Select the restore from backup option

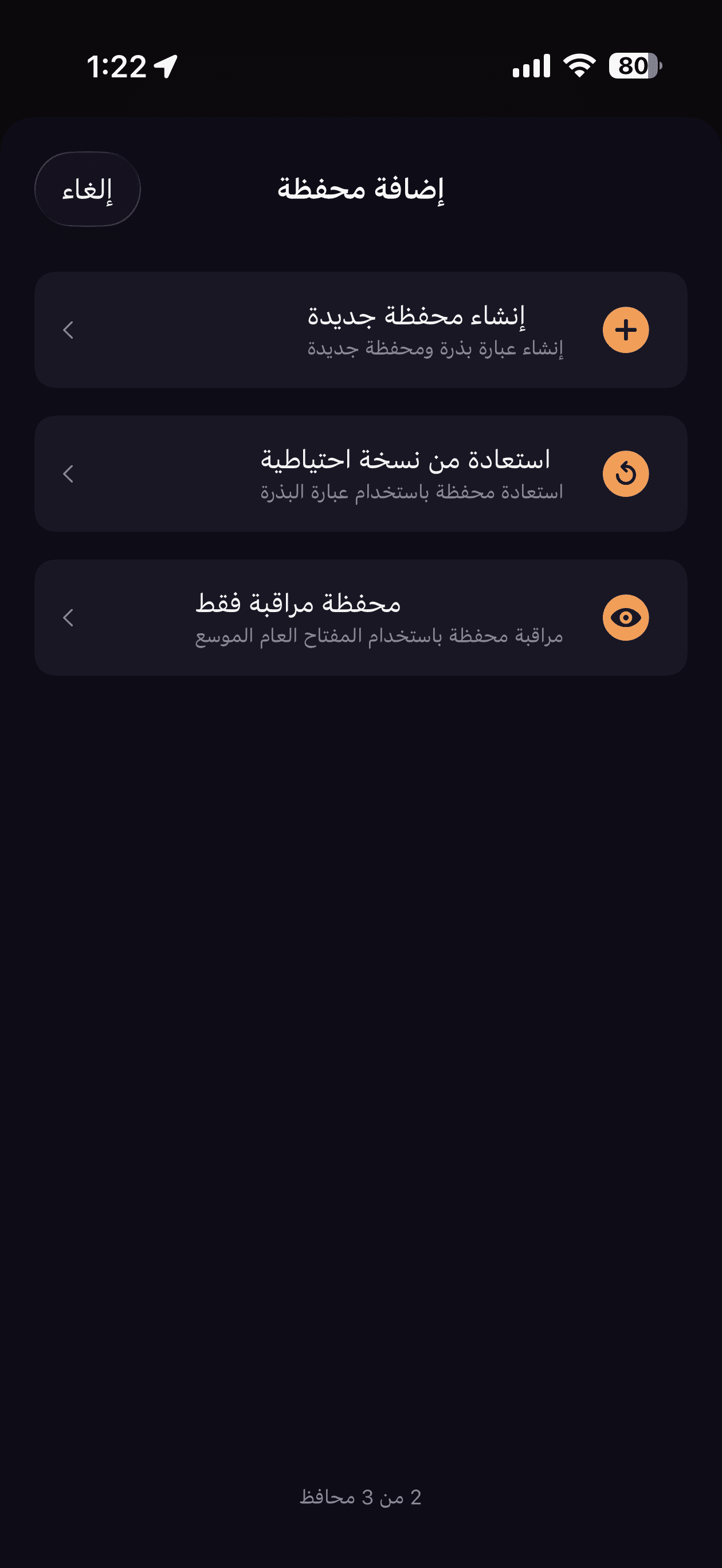tap(361, 473)
